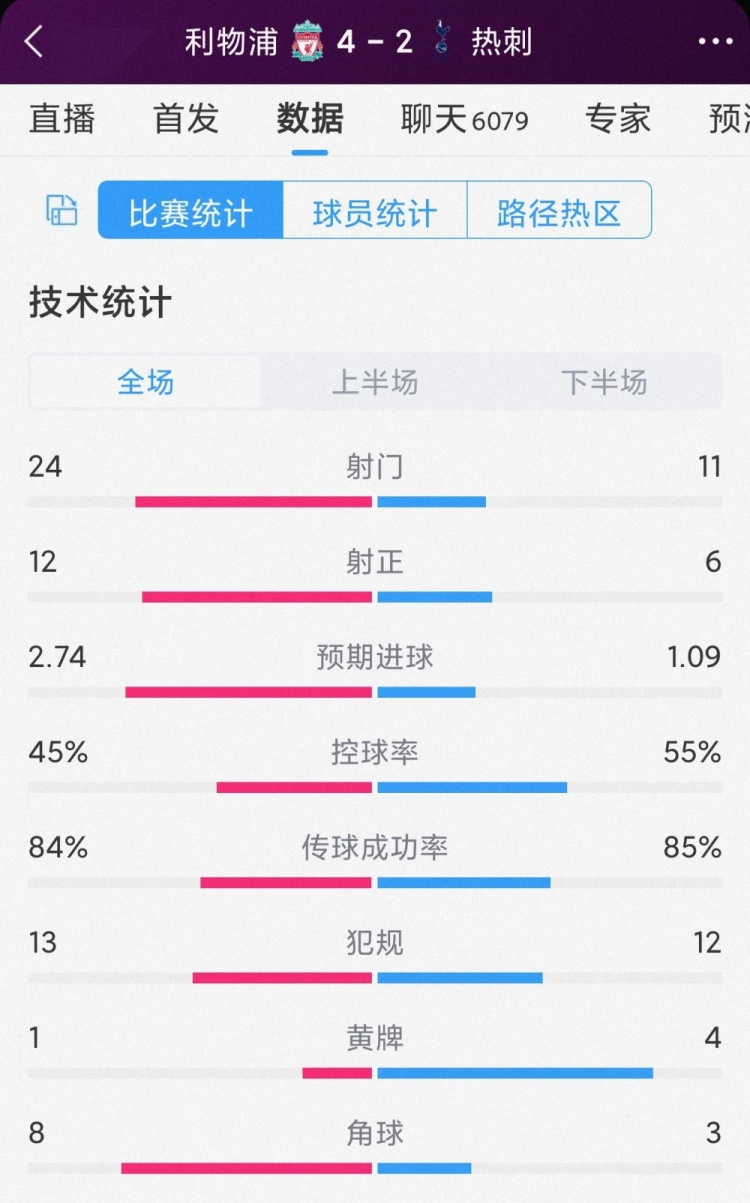Select 全场 full match view
This screenshot has width=750, height=1203.
coord(143,381)
